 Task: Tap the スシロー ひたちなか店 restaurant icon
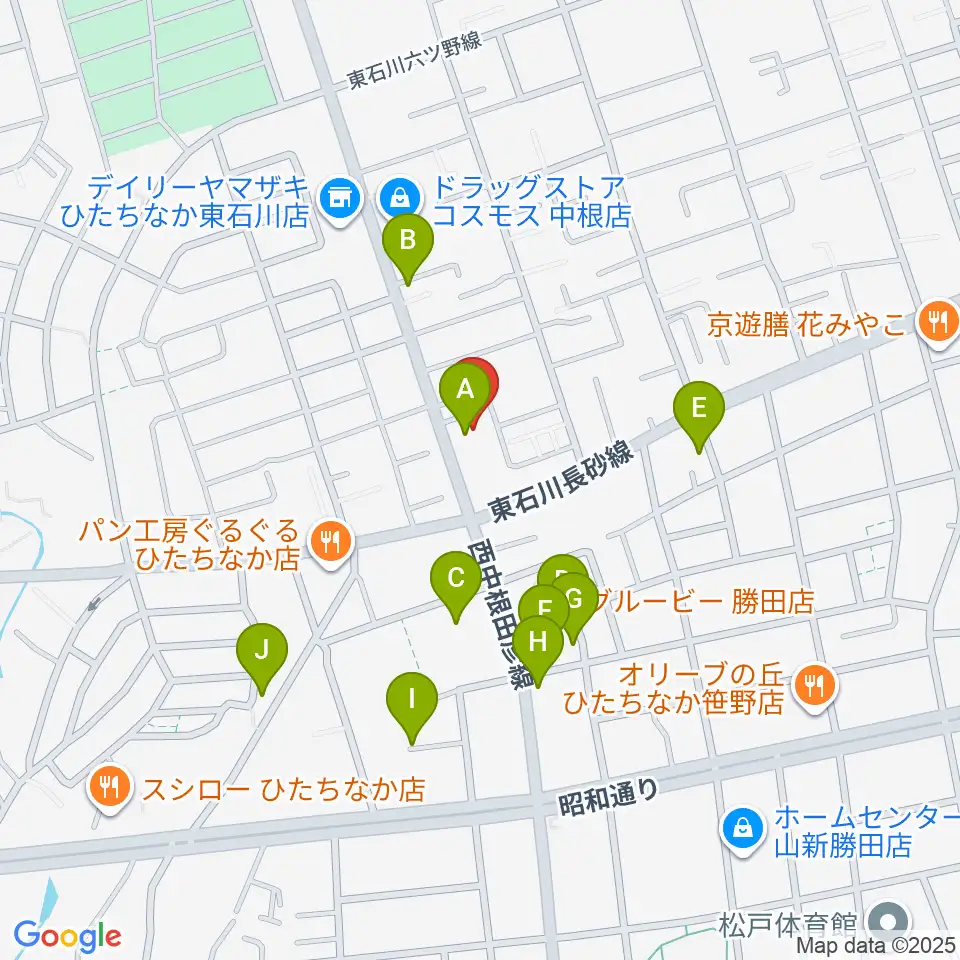110,787
